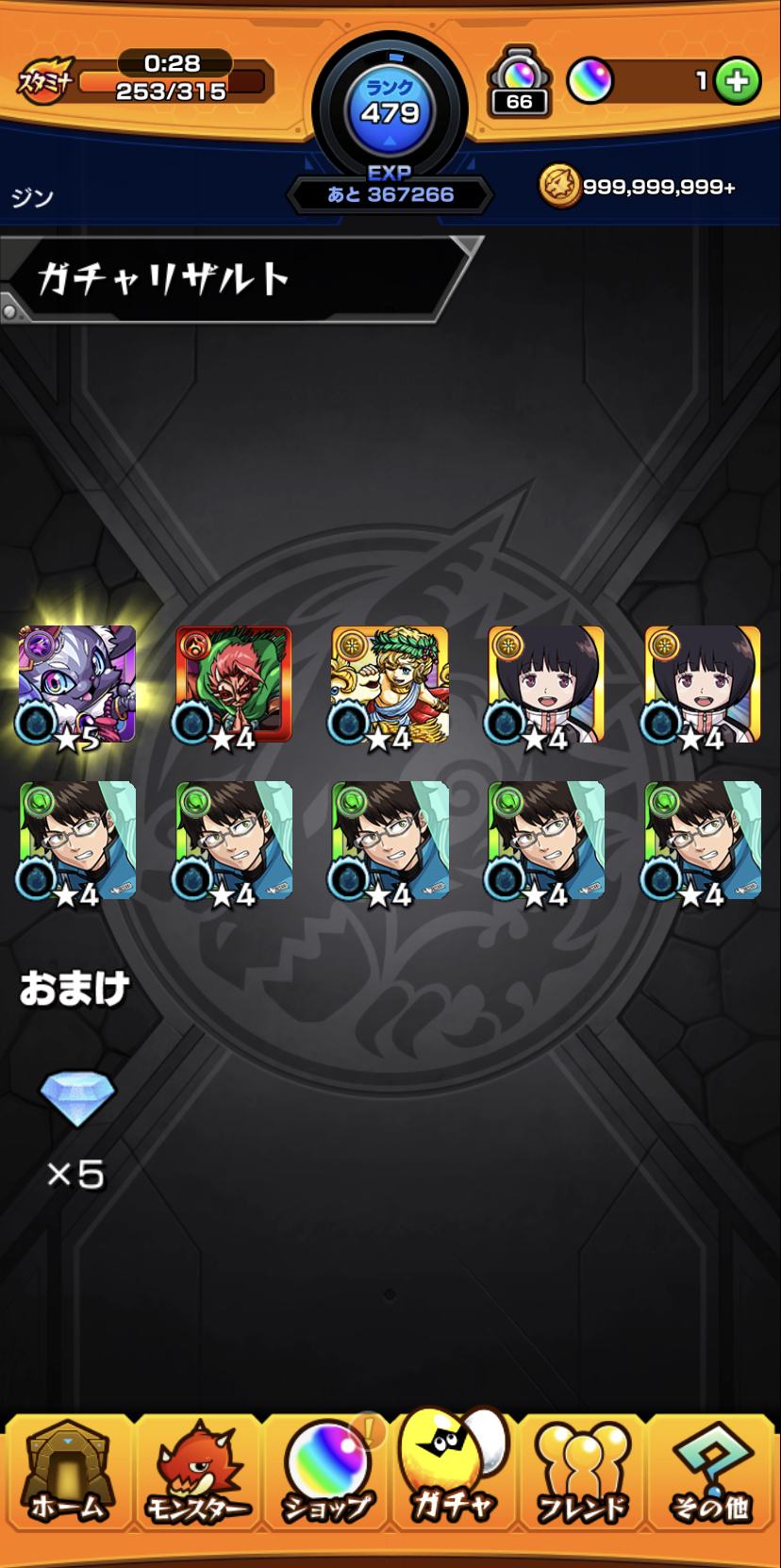Viewport: 781px width, 1568px height.
Task: Open the golden laurel-crowned ★4 monster
Action: coord(390,686)
